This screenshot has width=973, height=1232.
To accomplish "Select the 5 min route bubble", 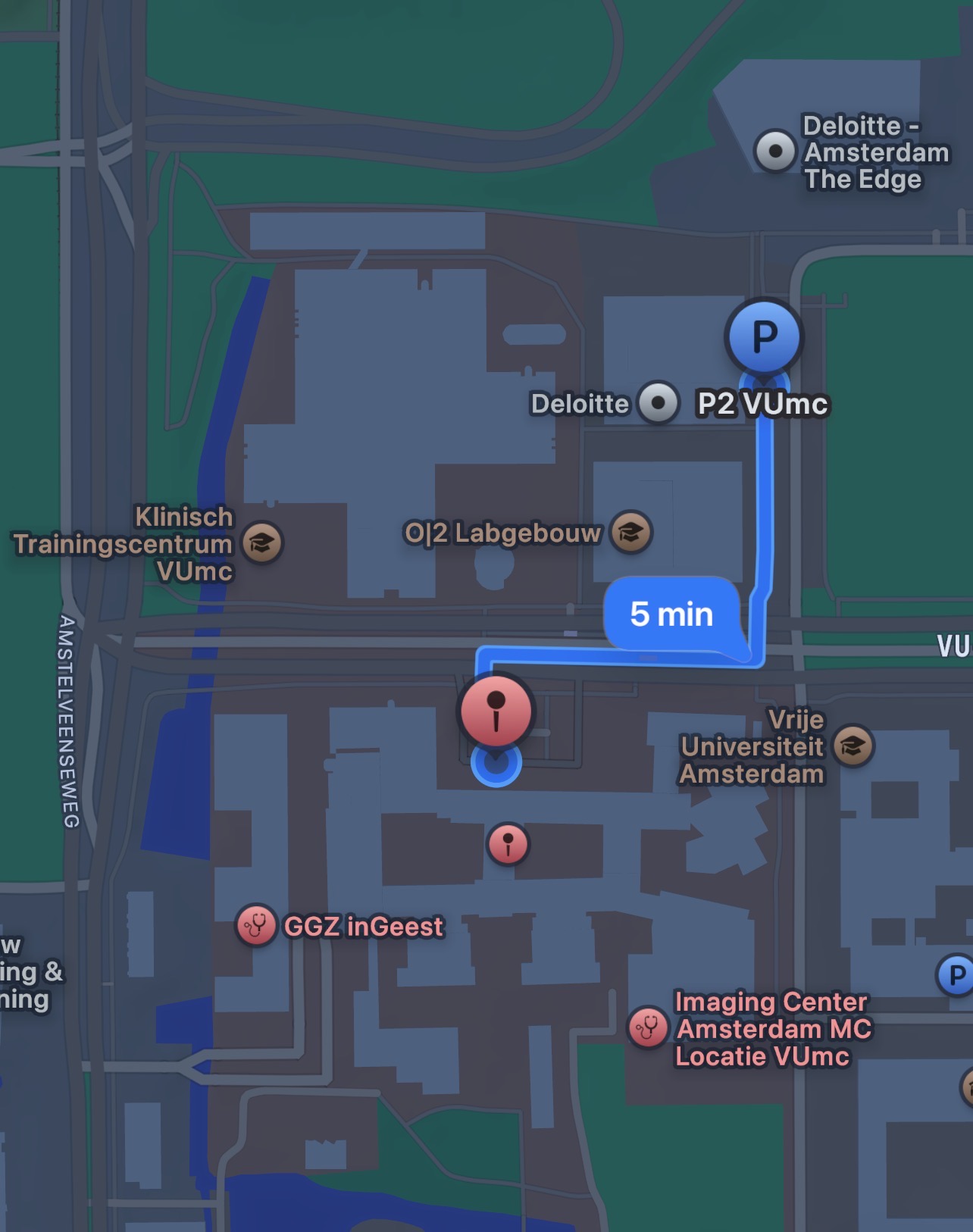I will 671,614.
